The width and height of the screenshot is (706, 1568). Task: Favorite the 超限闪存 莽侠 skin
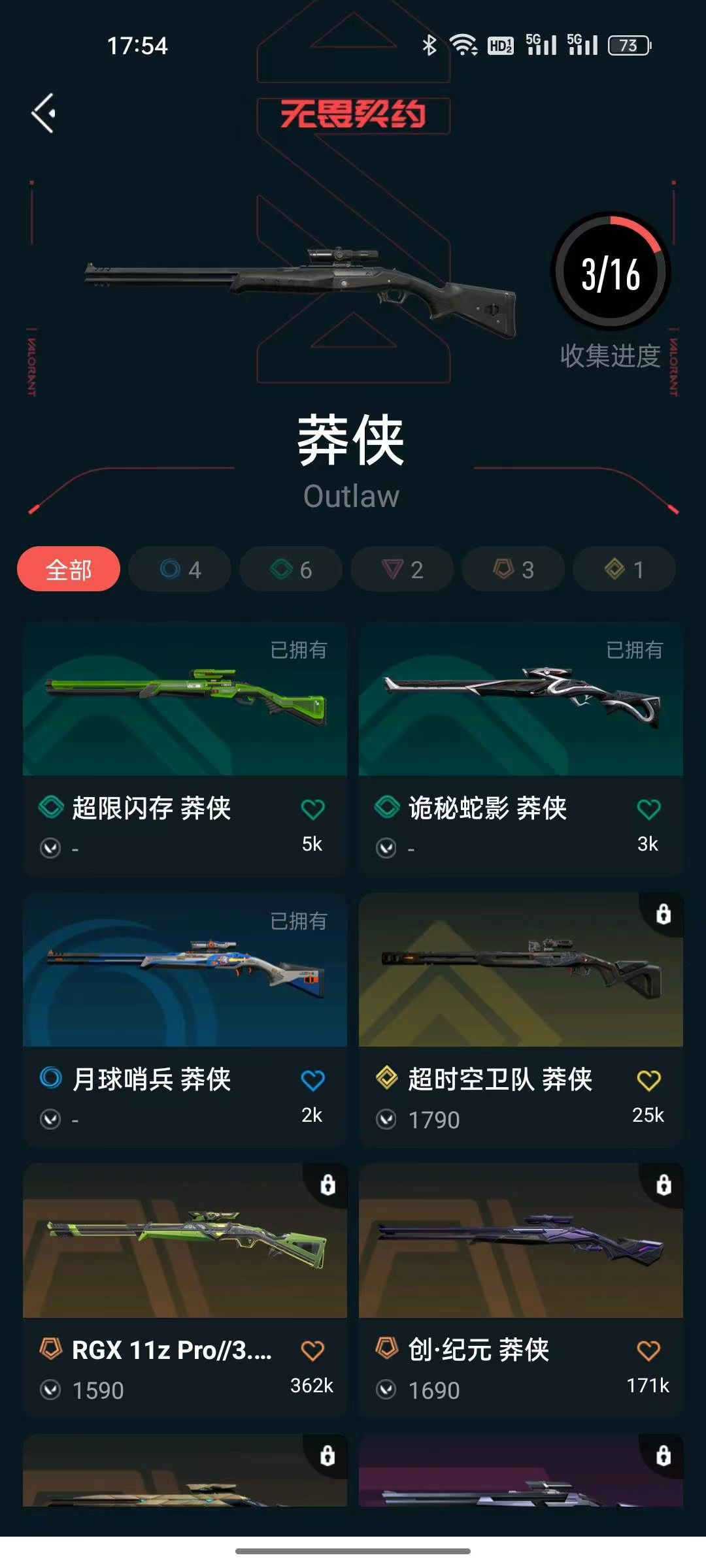click(x=313, y=809)
